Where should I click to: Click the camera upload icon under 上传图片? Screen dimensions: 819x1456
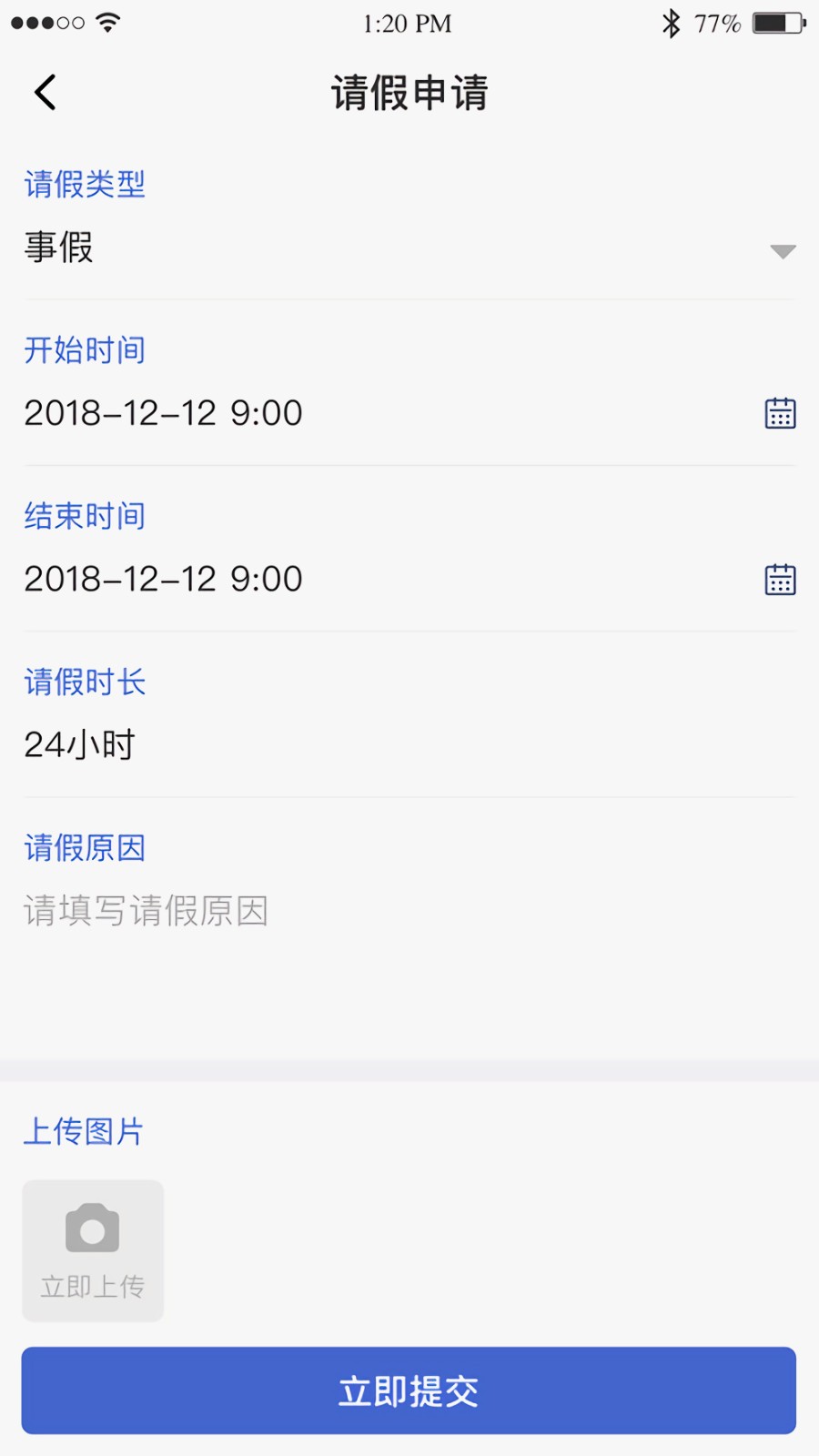pos(92,1226)
